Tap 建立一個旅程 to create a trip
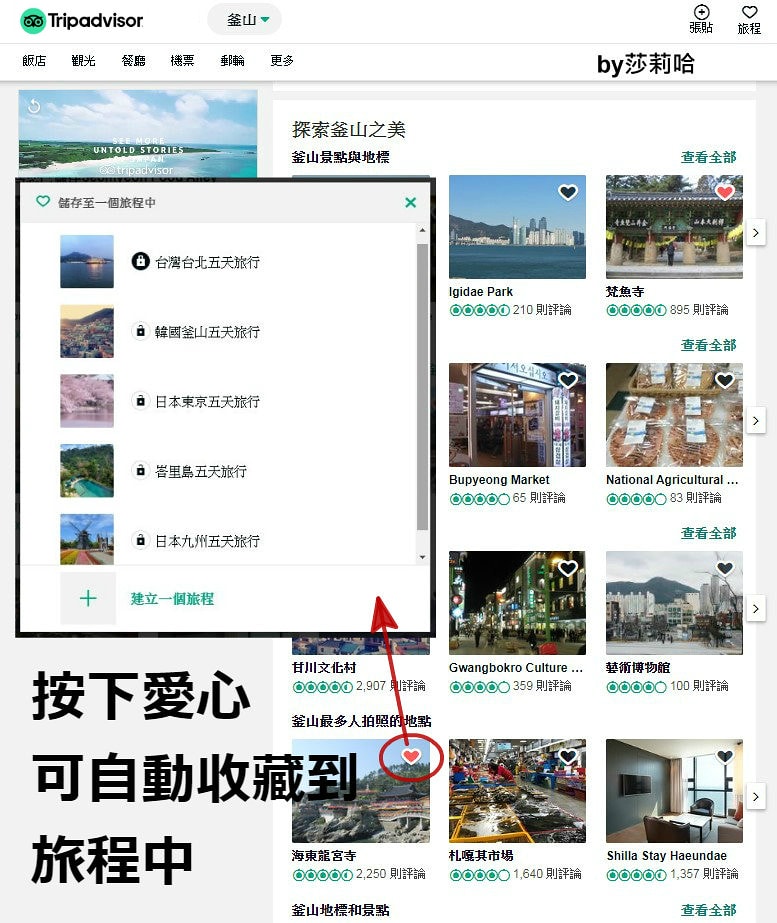This screenshot has width=777, height=923. point(172,599)
